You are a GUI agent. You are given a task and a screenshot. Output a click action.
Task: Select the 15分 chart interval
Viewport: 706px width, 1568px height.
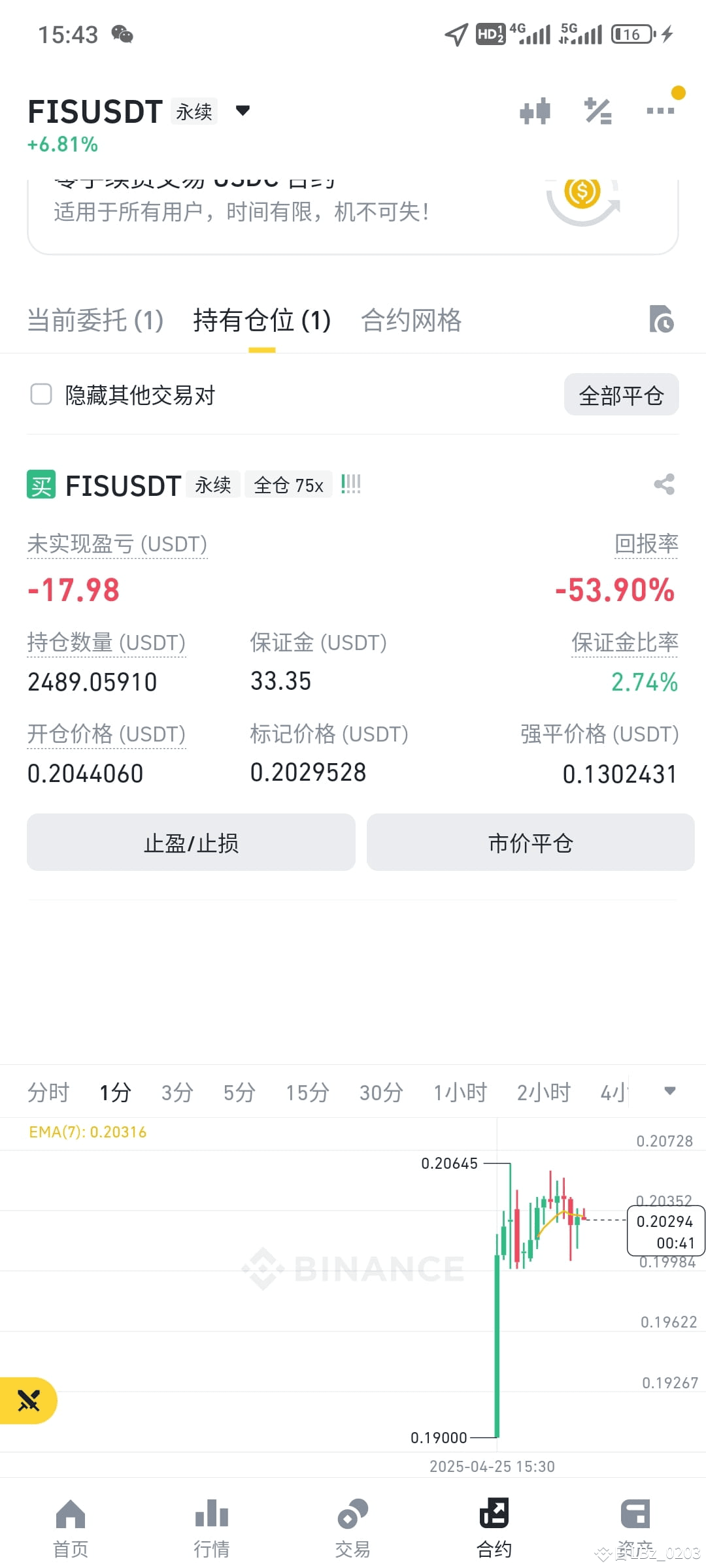pyautogui.click(x=305, y=1091)
